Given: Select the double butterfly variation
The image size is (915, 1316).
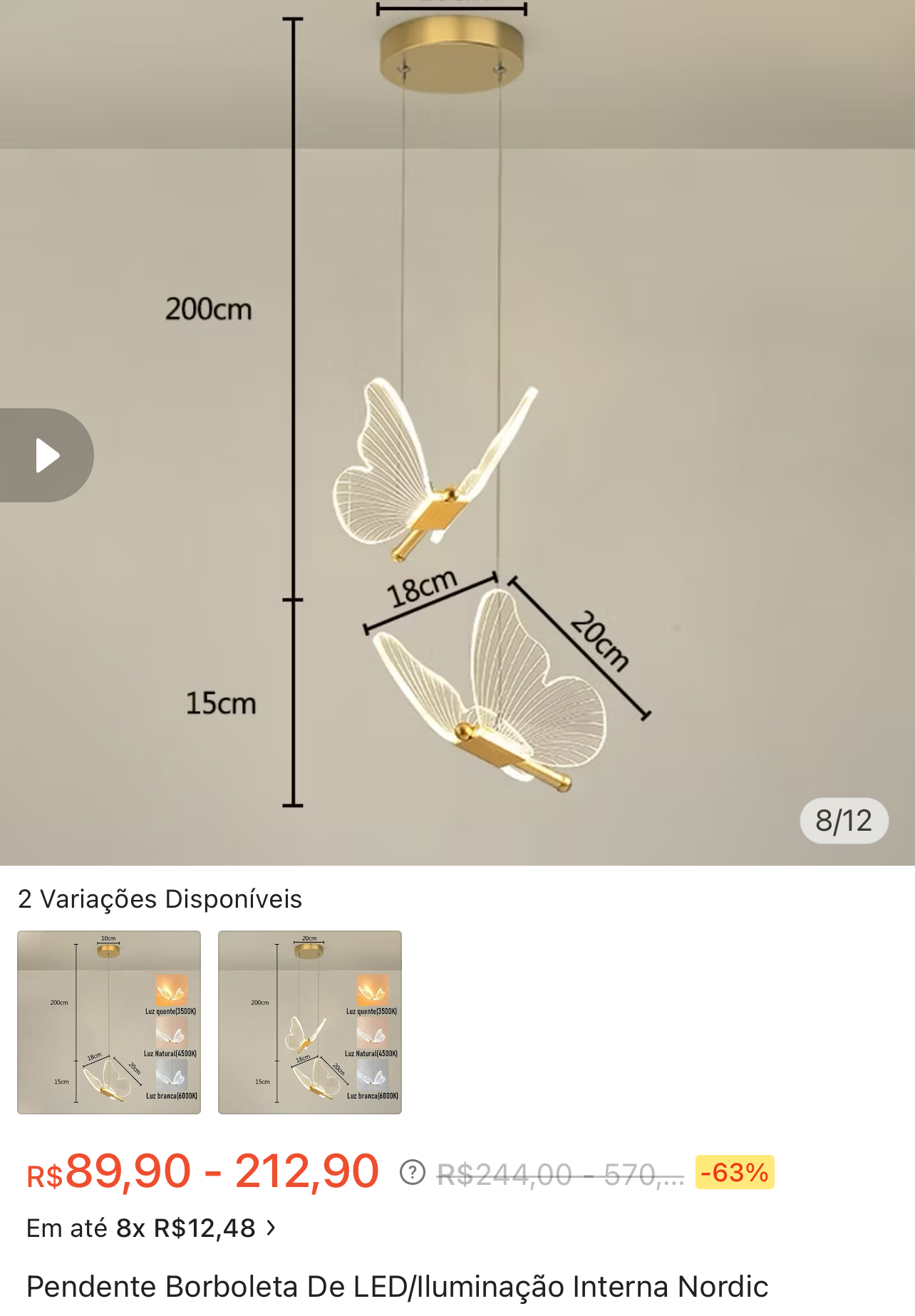Looking at the screenshot, I should pos(310,1022).
